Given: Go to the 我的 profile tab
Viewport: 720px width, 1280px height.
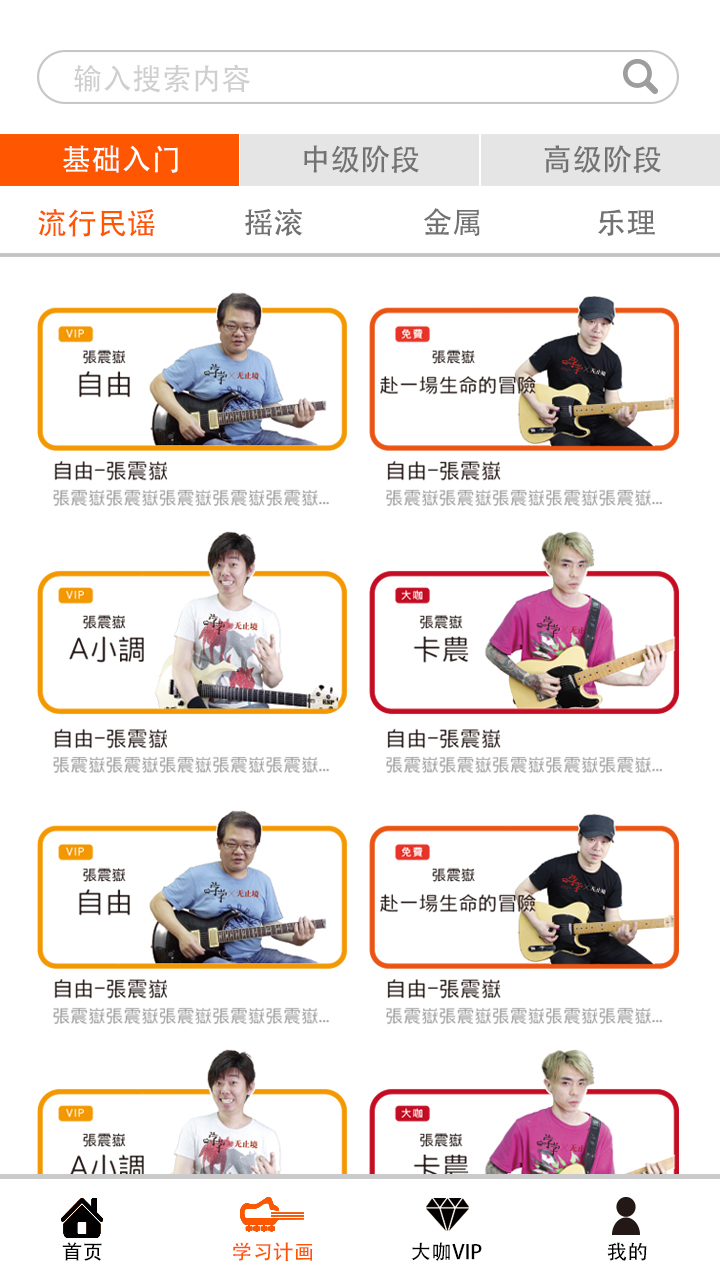Looking at the screenshot, I should click(x=627, y=1229).
